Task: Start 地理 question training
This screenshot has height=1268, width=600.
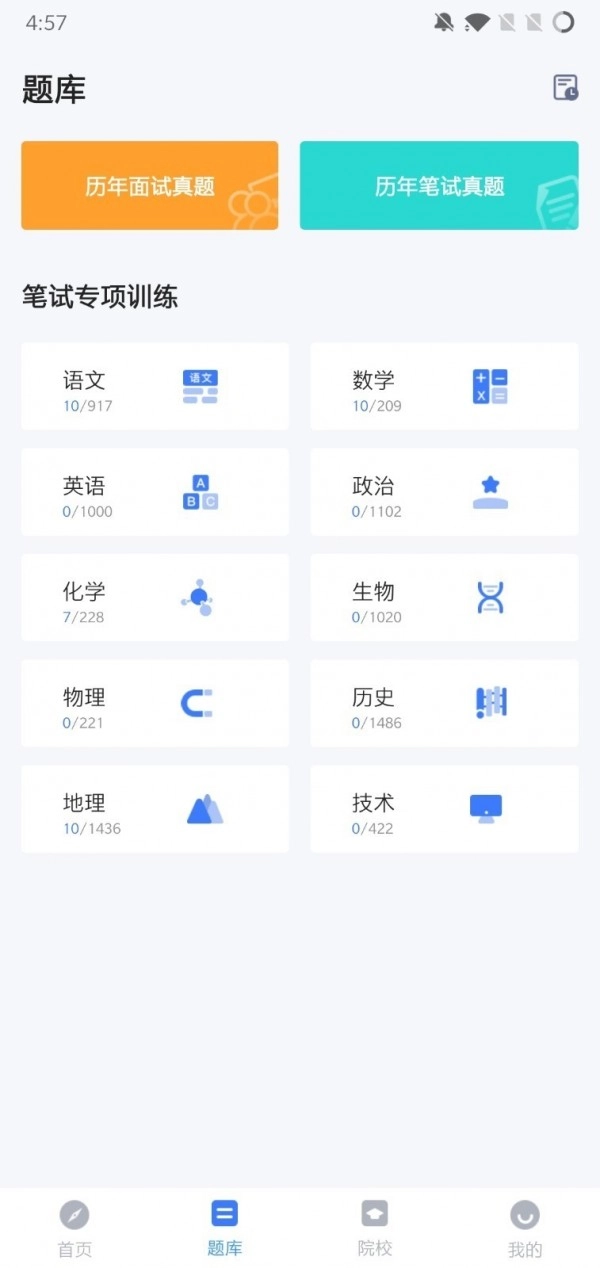Action: coord(155,809)
